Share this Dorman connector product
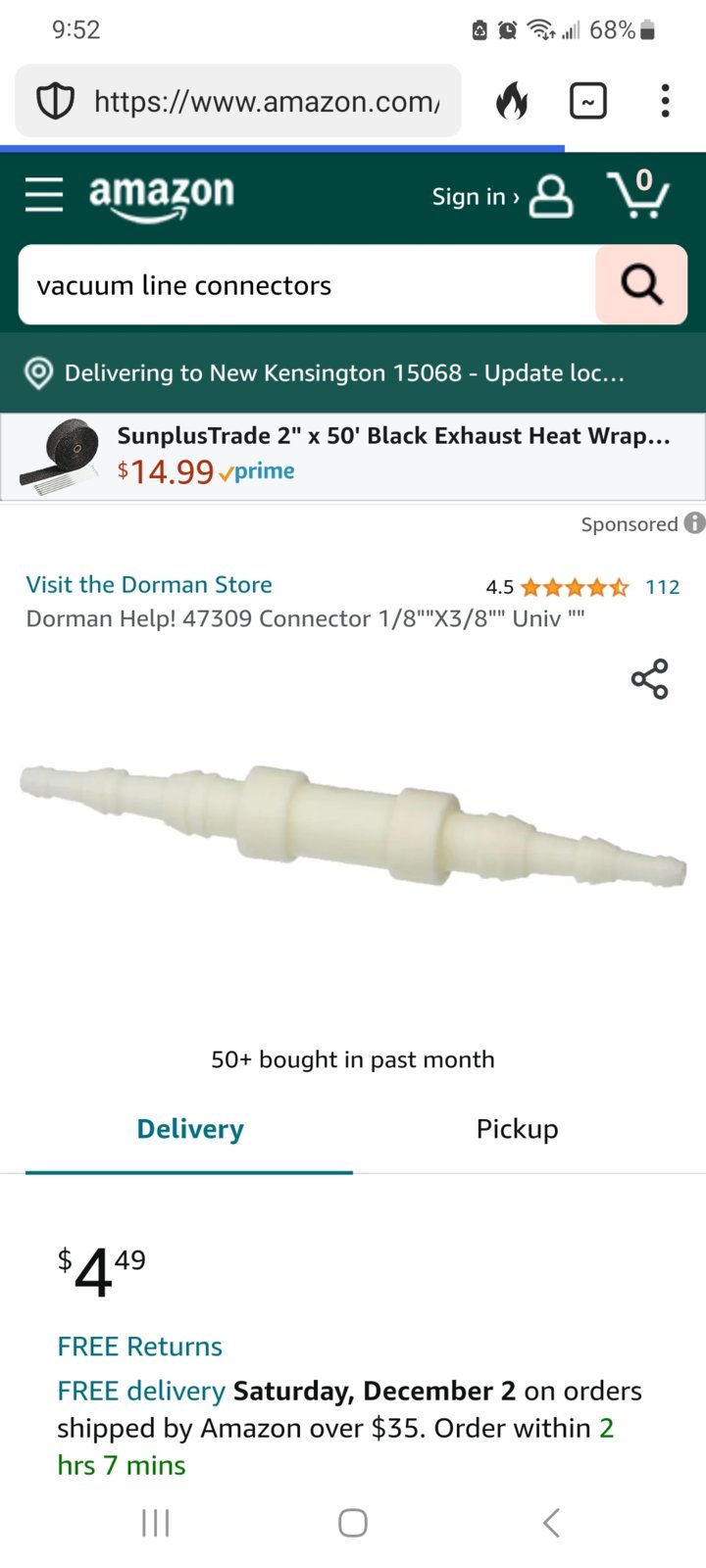The width and height of the screenshot is (706, 1568). (649, 678)
